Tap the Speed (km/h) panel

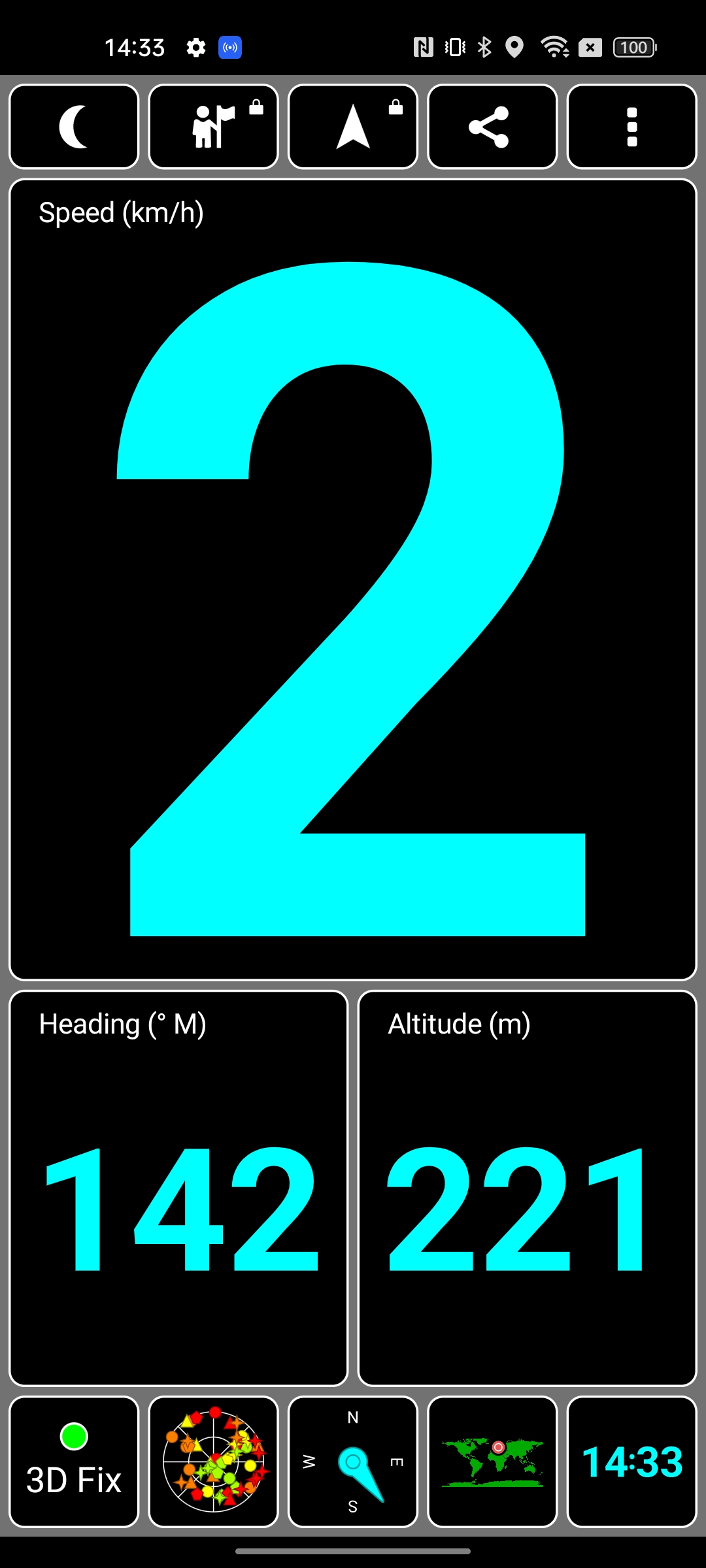tap(353, 580)
